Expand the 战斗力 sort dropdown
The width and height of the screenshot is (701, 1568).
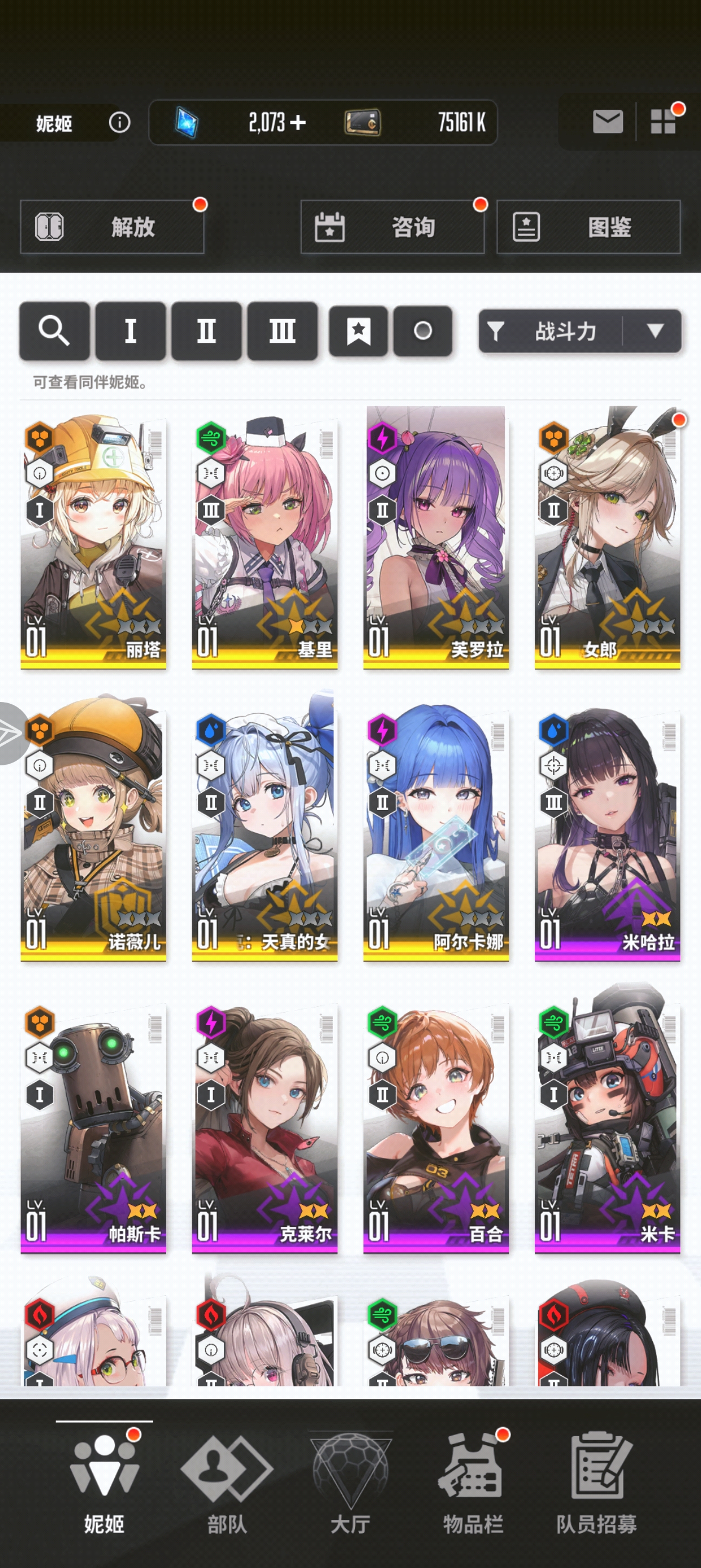(655, 331)
